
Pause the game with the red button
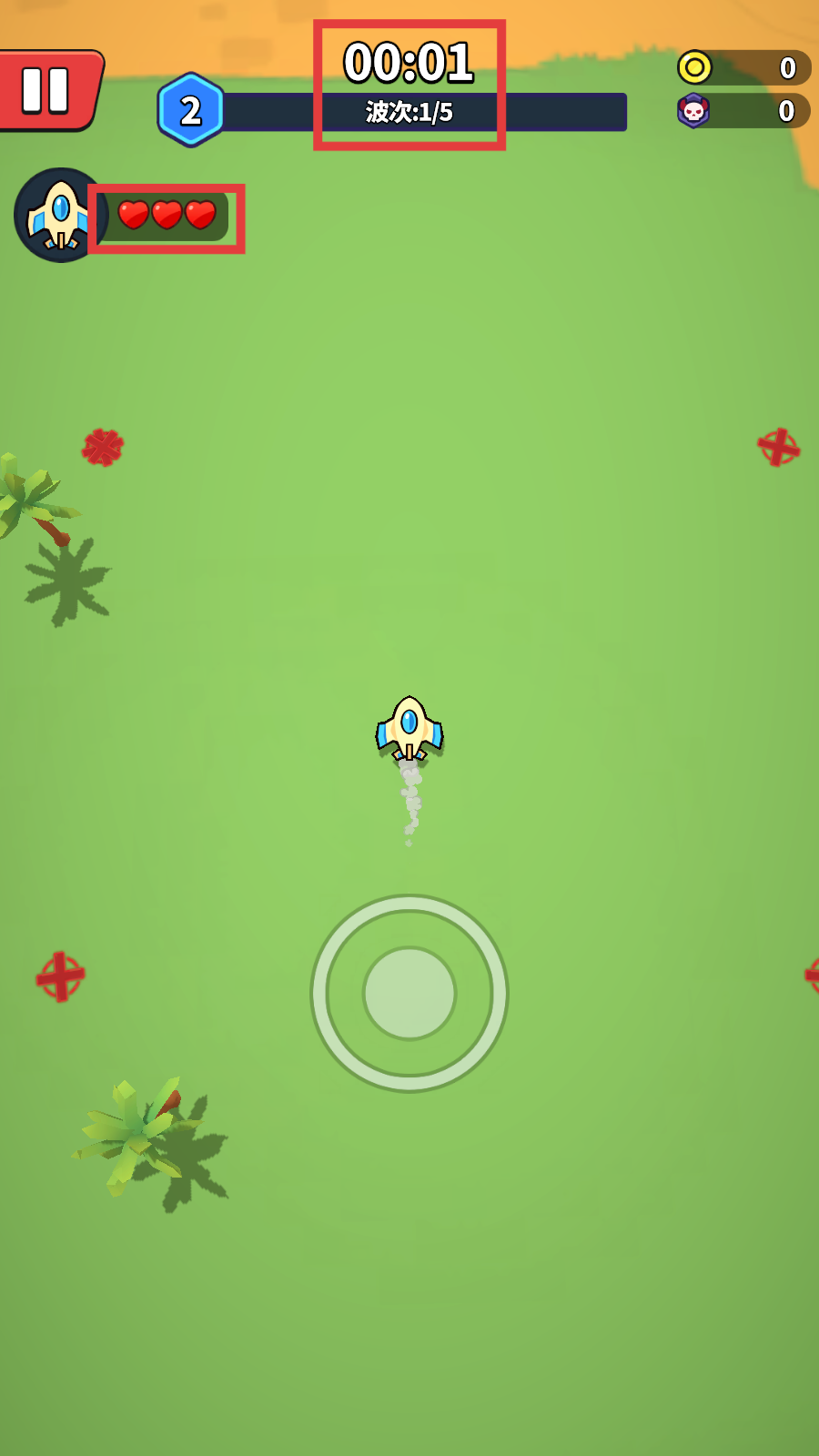coord(47,90)
